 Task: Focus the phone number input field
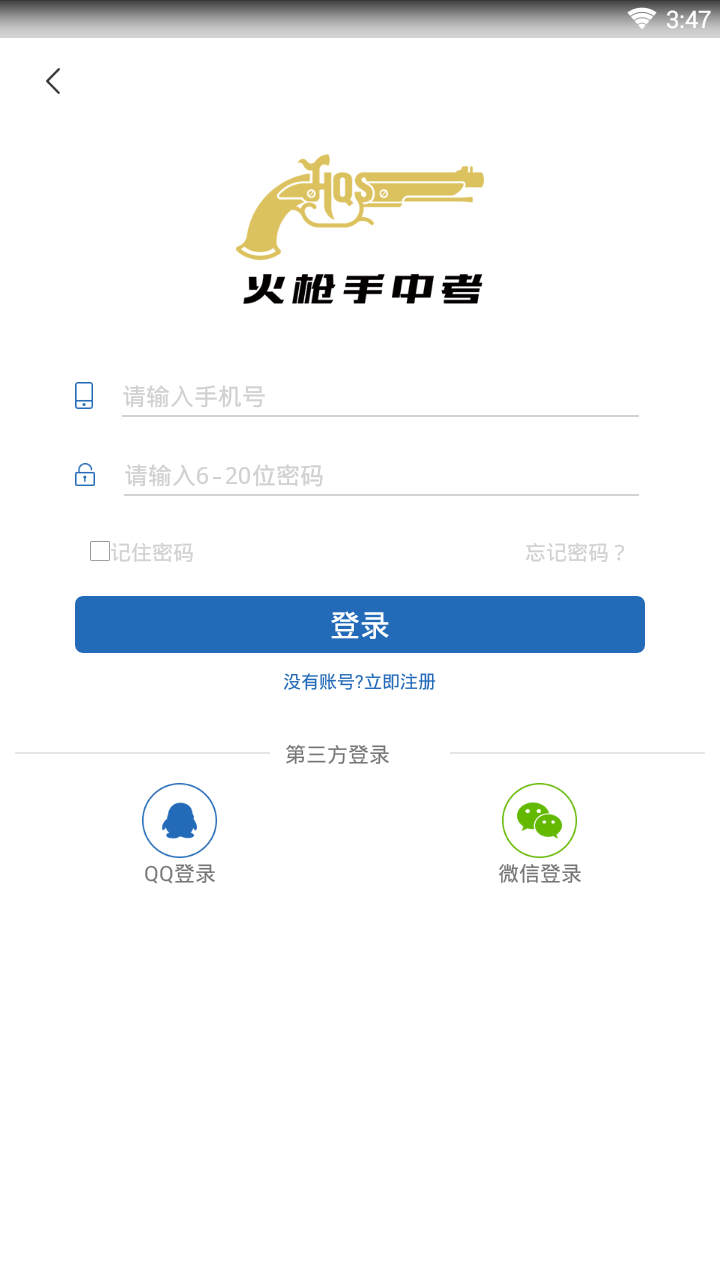tap(380, 397)
